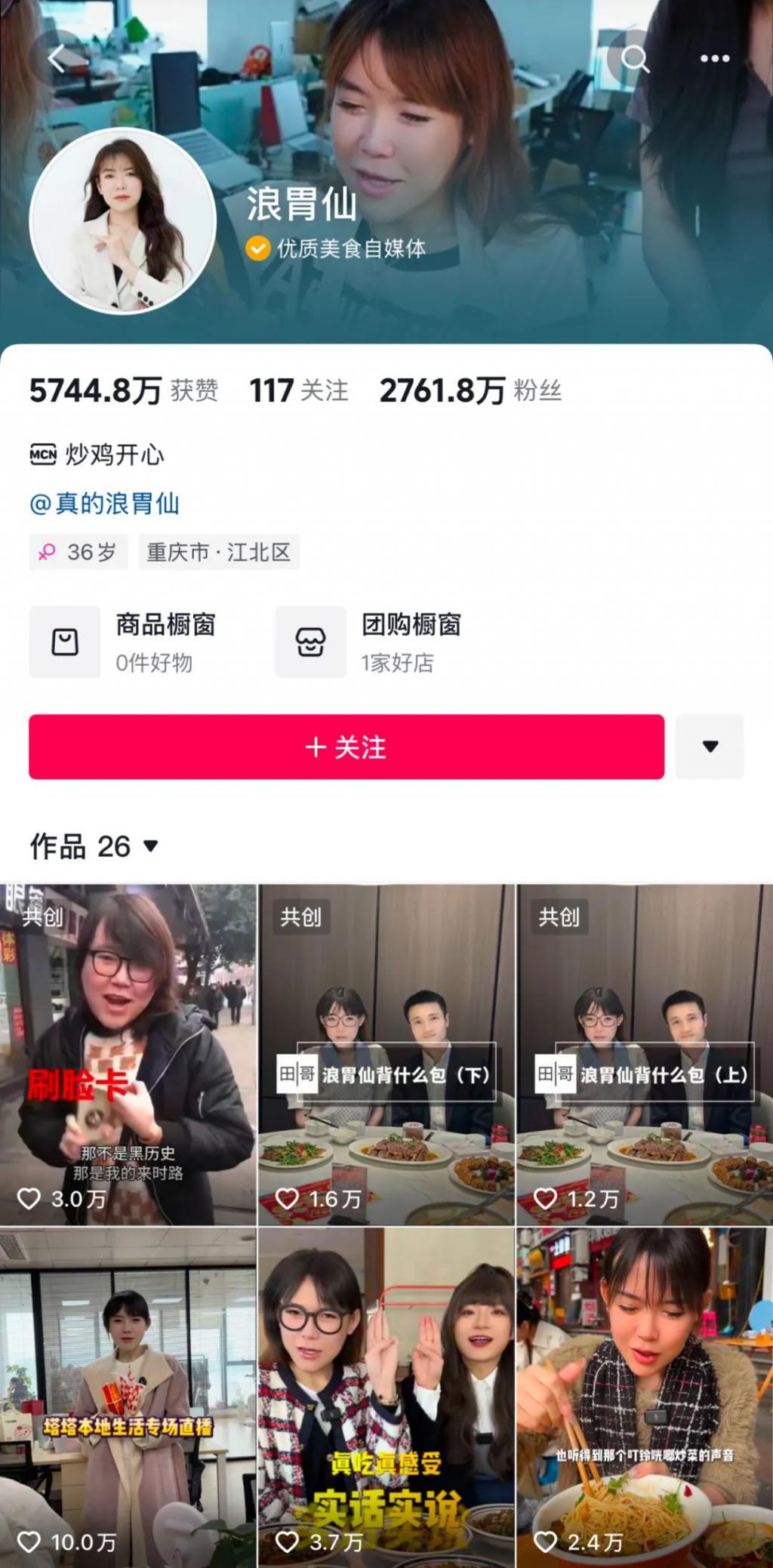Open the 117 关注 following list
This screenshot has width=773, height=1568.
[x=299, y=391]
